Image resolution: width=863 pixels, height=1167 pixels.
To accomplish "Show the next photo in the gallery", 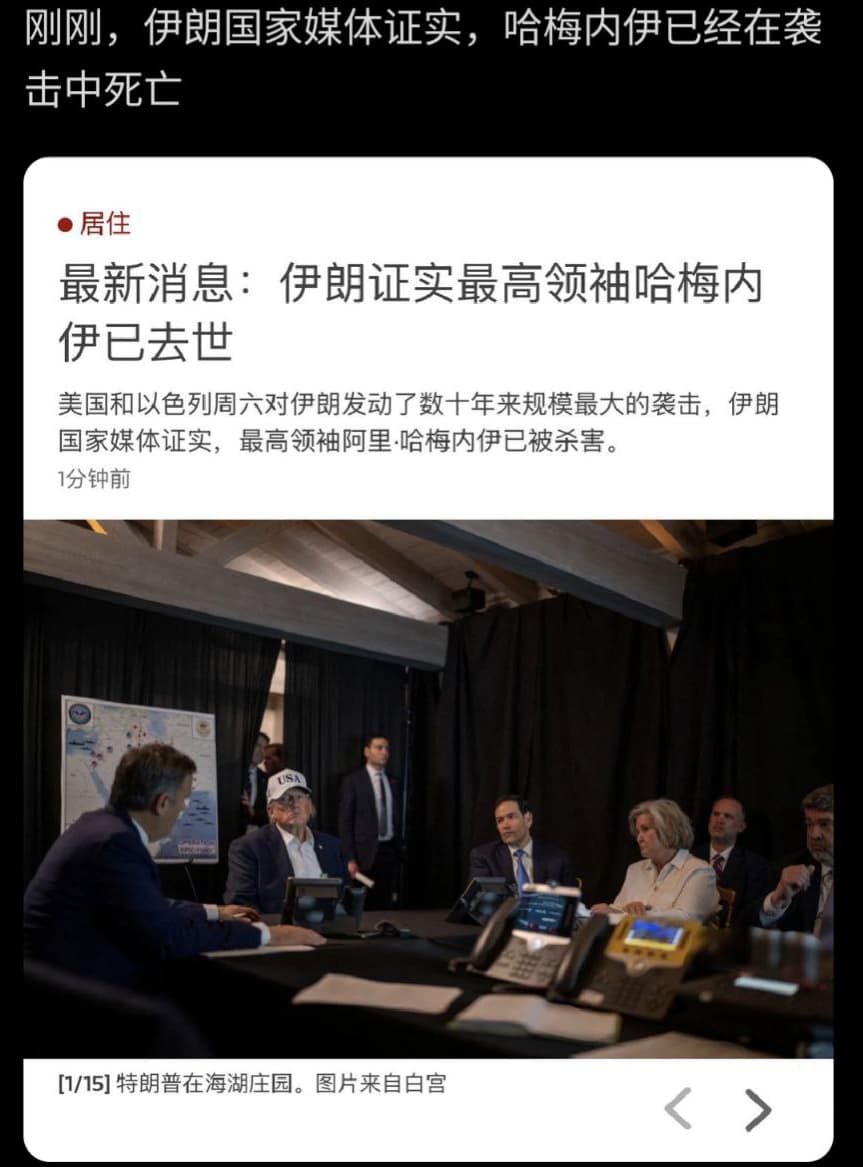I will [758, 1109].
